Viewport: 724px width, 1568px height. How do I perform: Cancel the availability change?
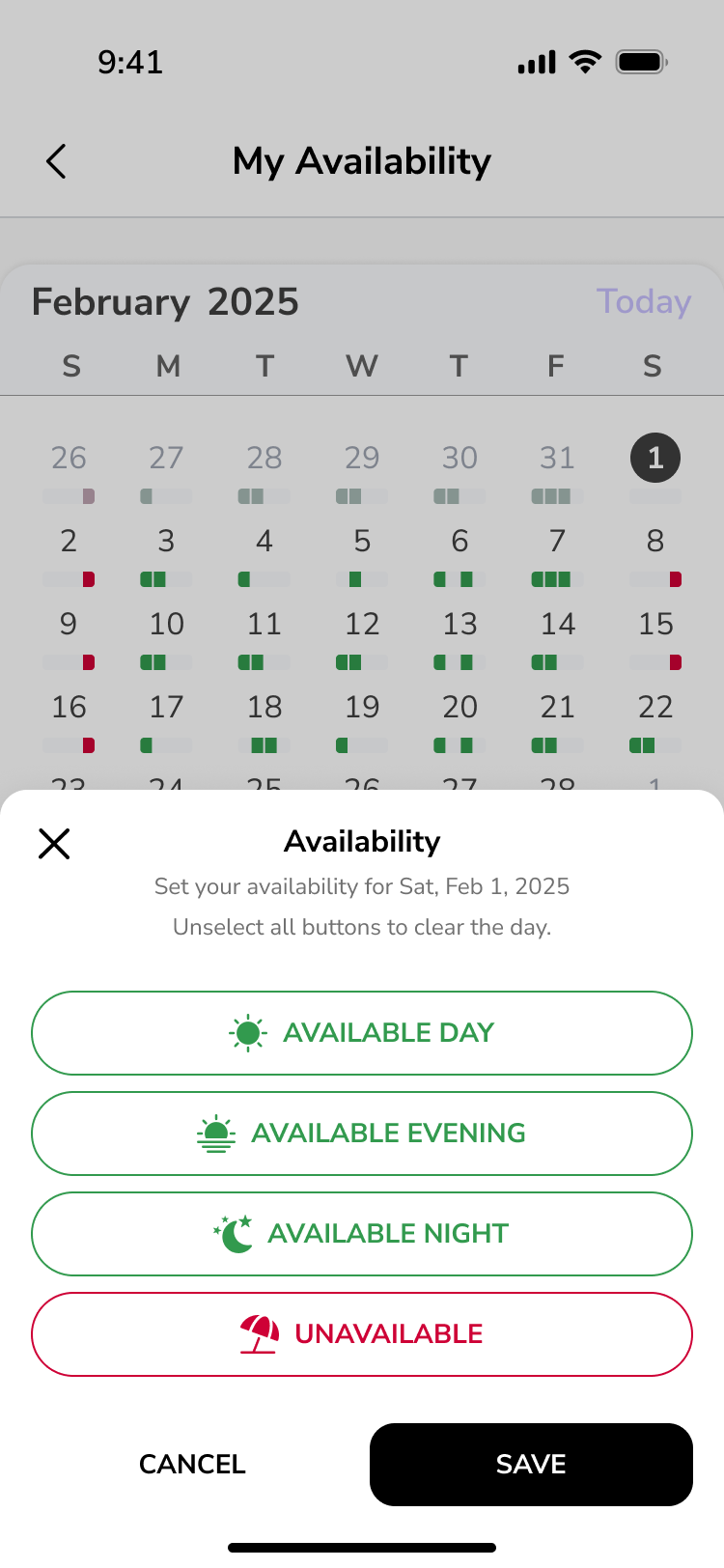pos(191,1464)
